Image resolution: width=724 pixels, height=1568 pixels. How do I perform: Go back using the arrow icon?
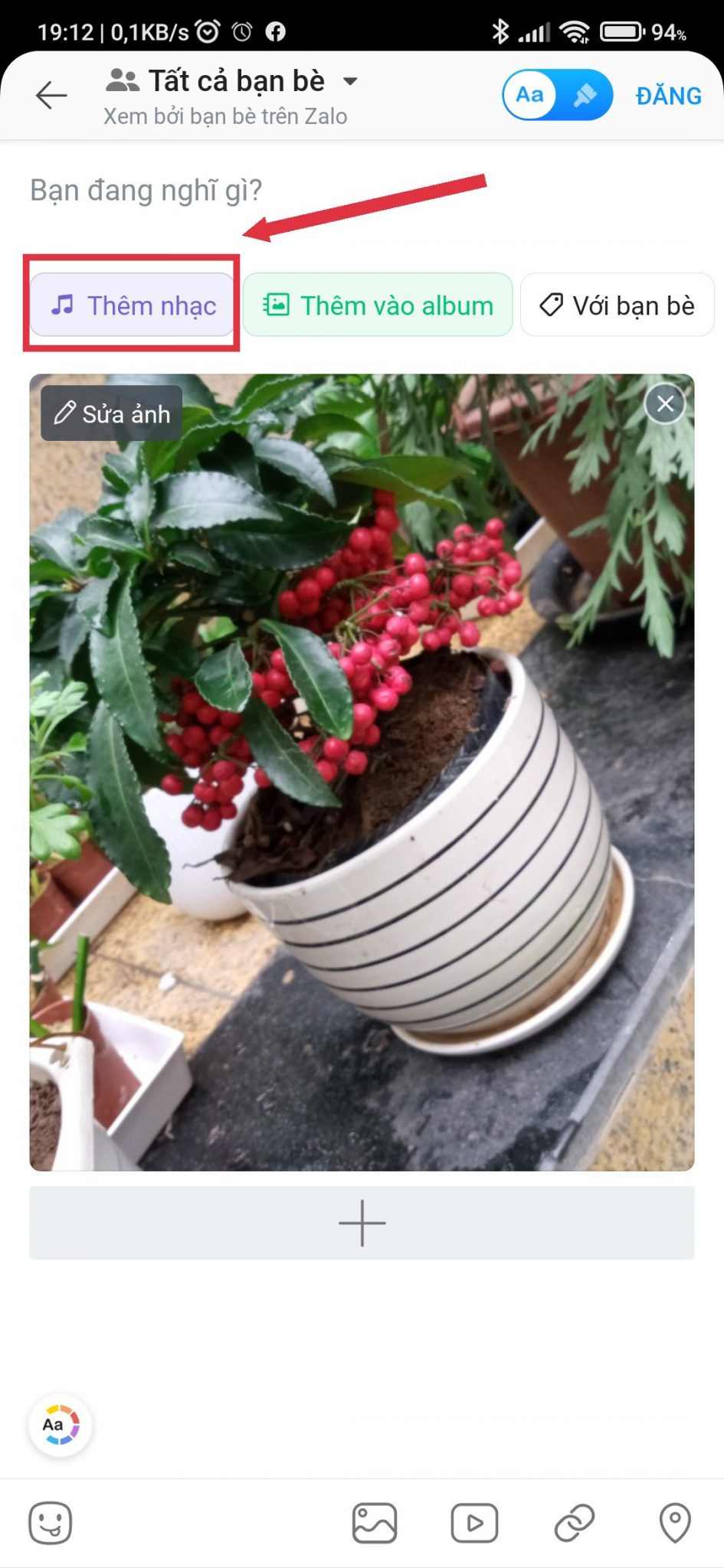pos(51,96)
